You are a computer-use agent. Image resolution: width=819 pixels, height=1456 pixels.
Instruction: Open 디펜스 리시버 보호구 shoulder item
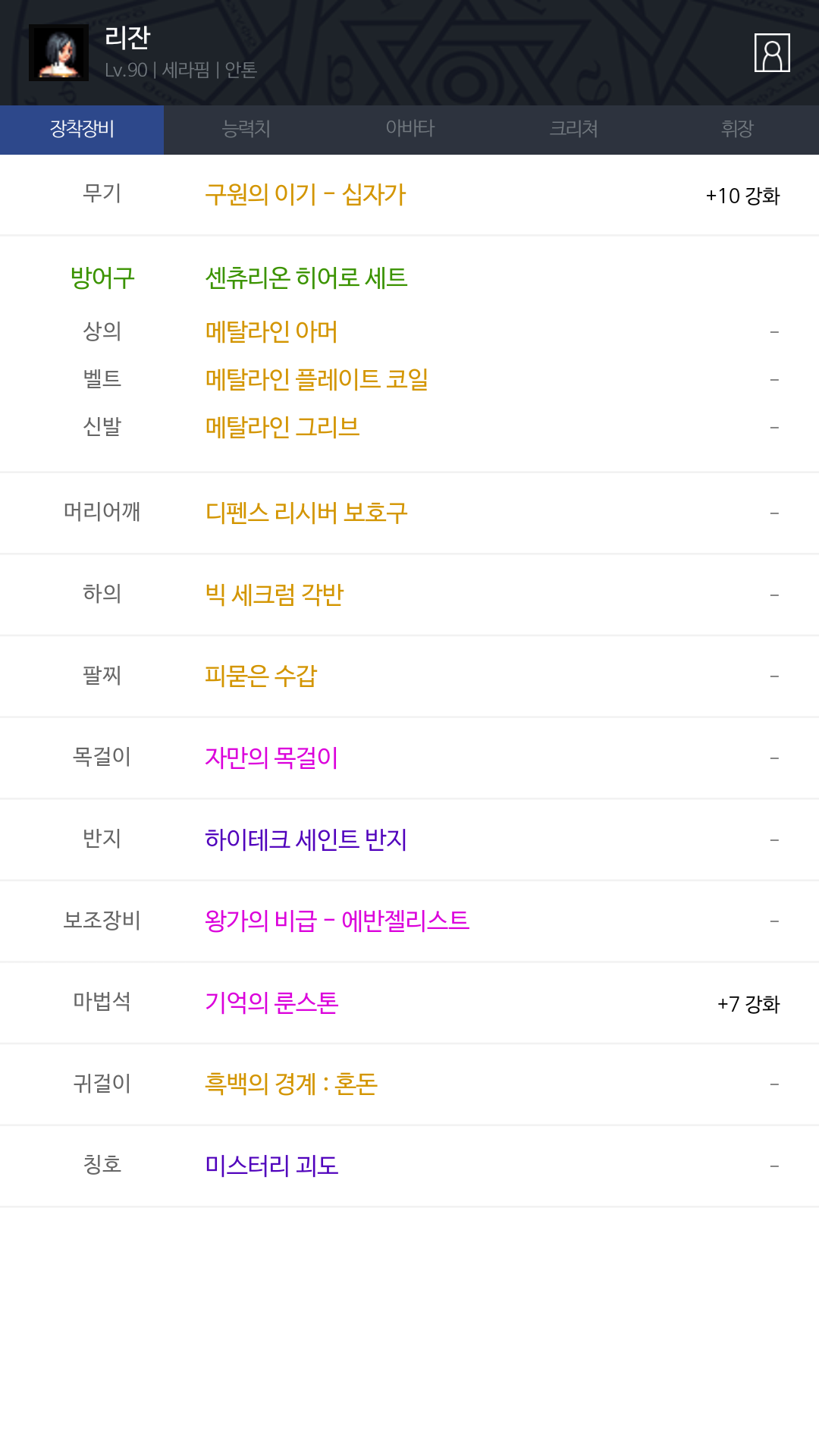click(306, 513)
